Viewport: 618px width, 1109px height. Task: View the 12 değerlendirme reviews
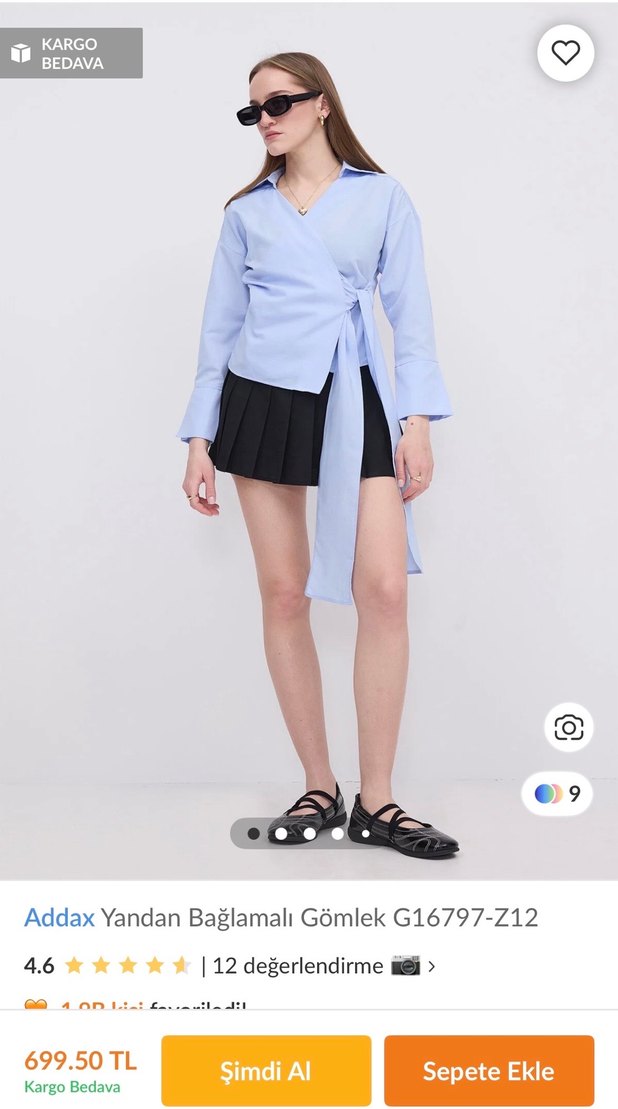[x=297, y=966]
